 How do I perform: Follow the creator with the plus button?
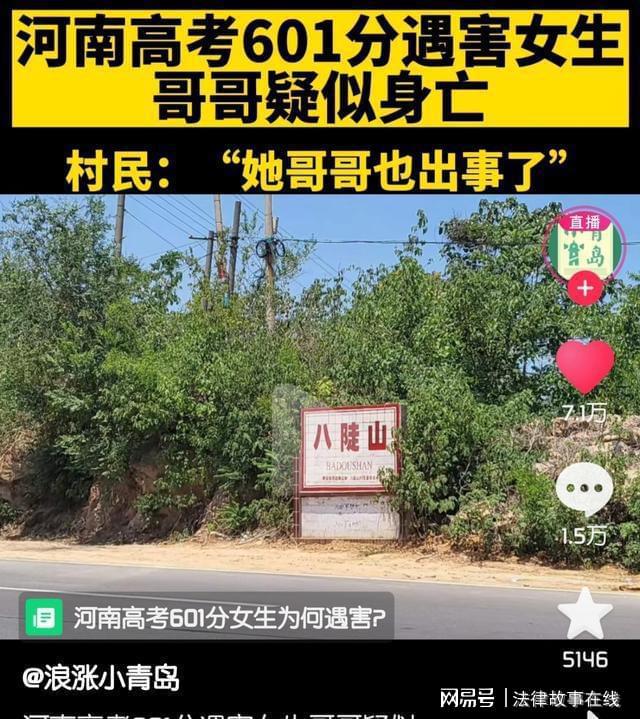point(585,290)
